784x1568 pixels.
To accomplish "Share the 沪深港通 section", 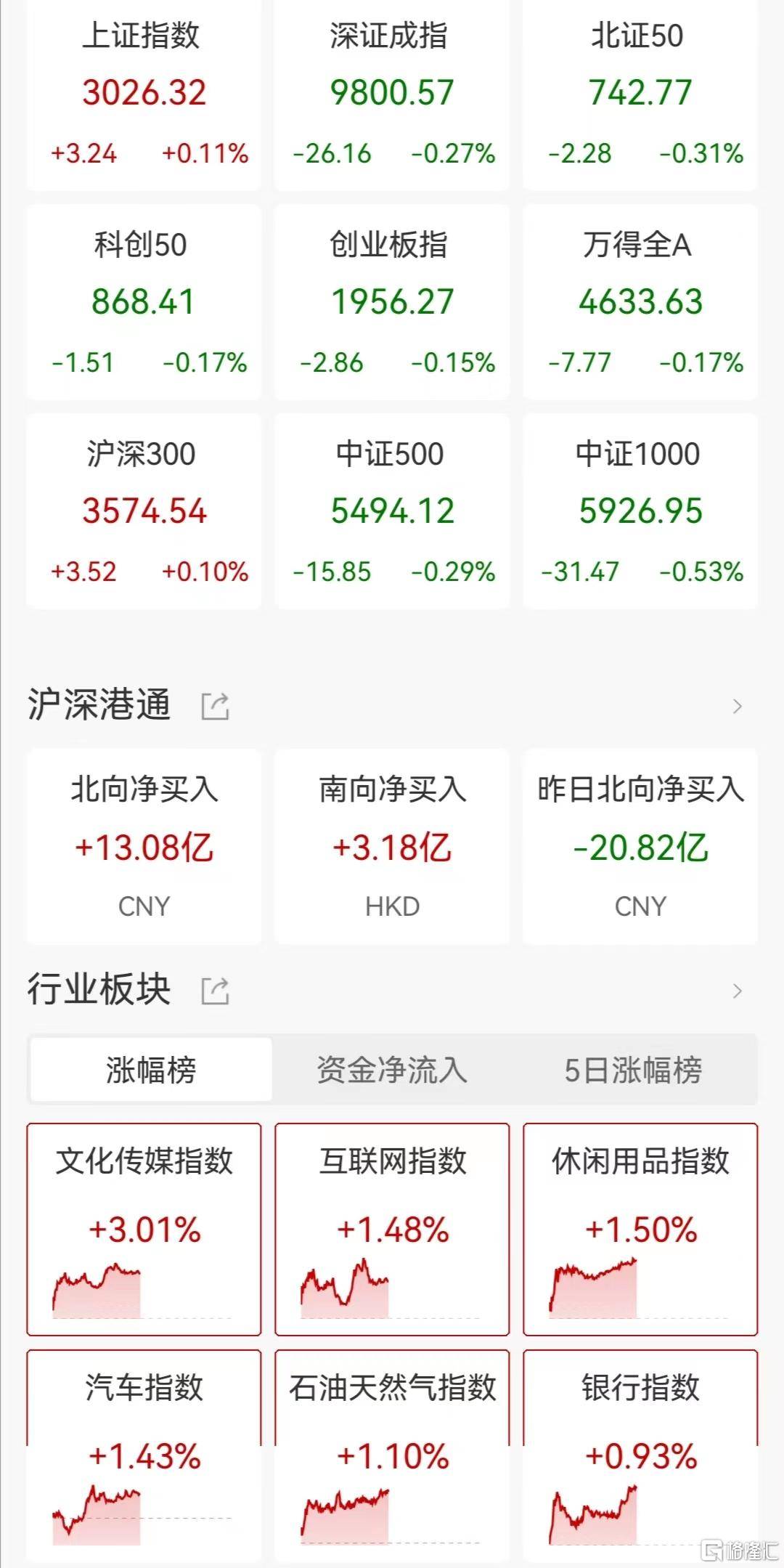I will [215, 706].
